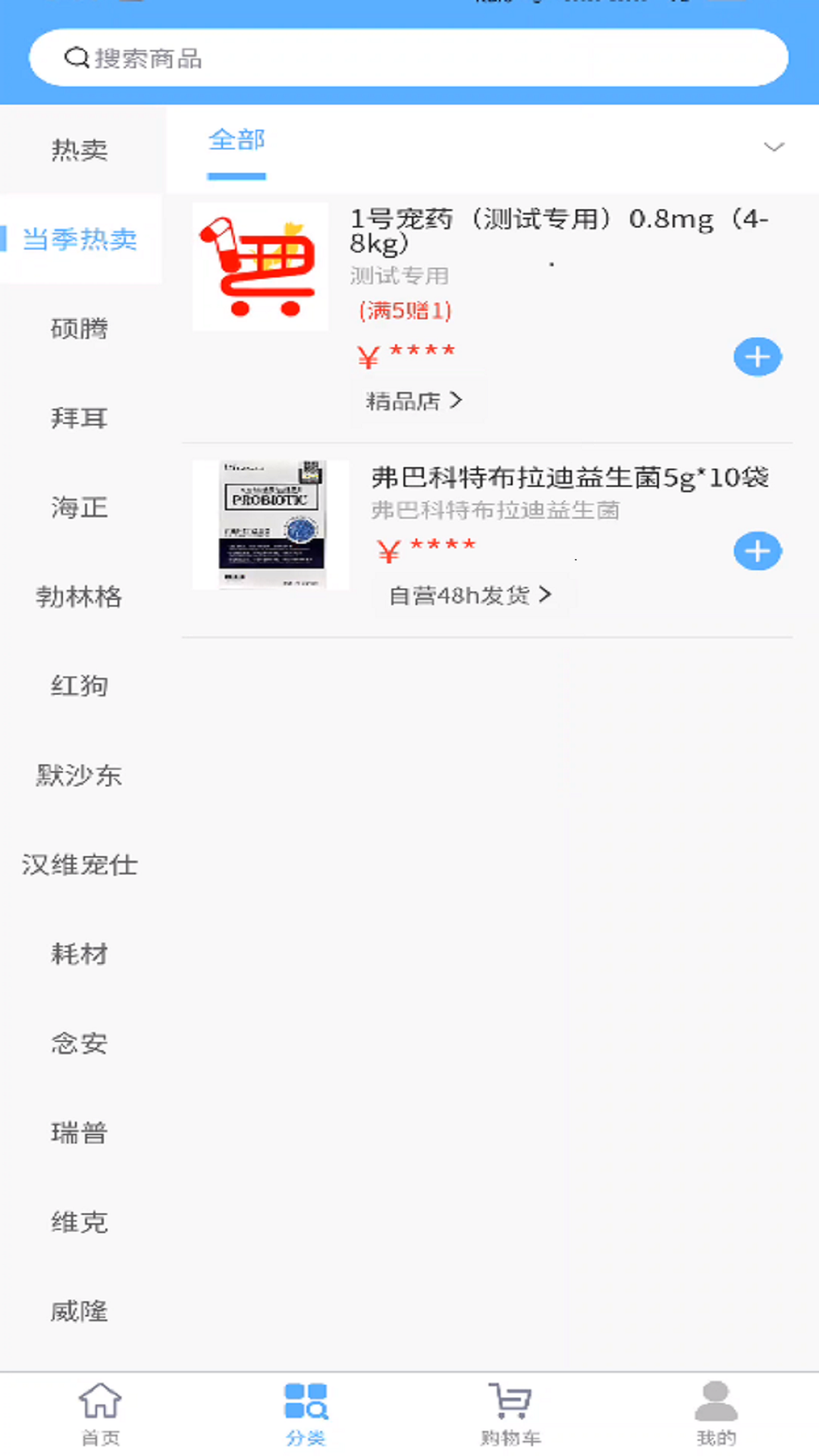Select the 当季热卖 category
819x1456 pixels.
tap(79, 240)
